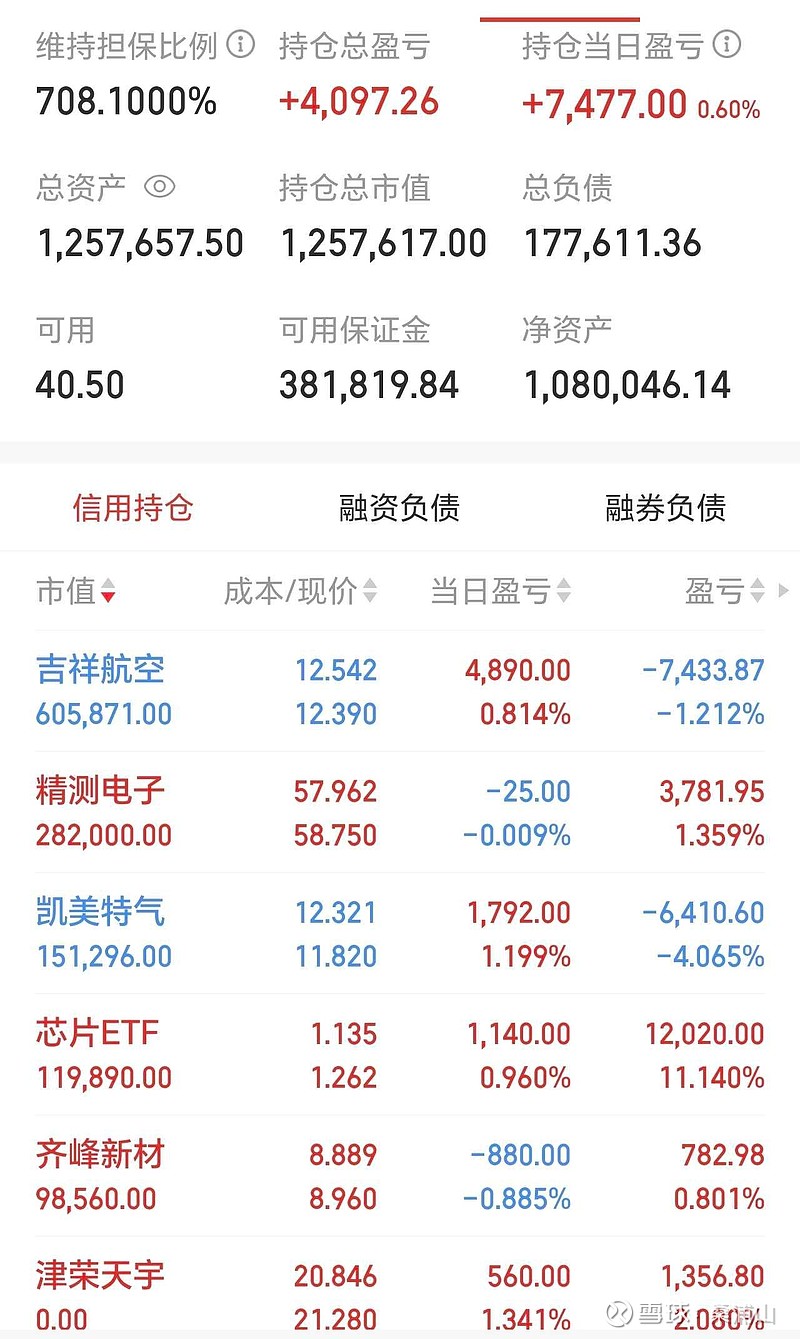
Task: Sort by 成本/现价 column header
Action: [300, 591]
